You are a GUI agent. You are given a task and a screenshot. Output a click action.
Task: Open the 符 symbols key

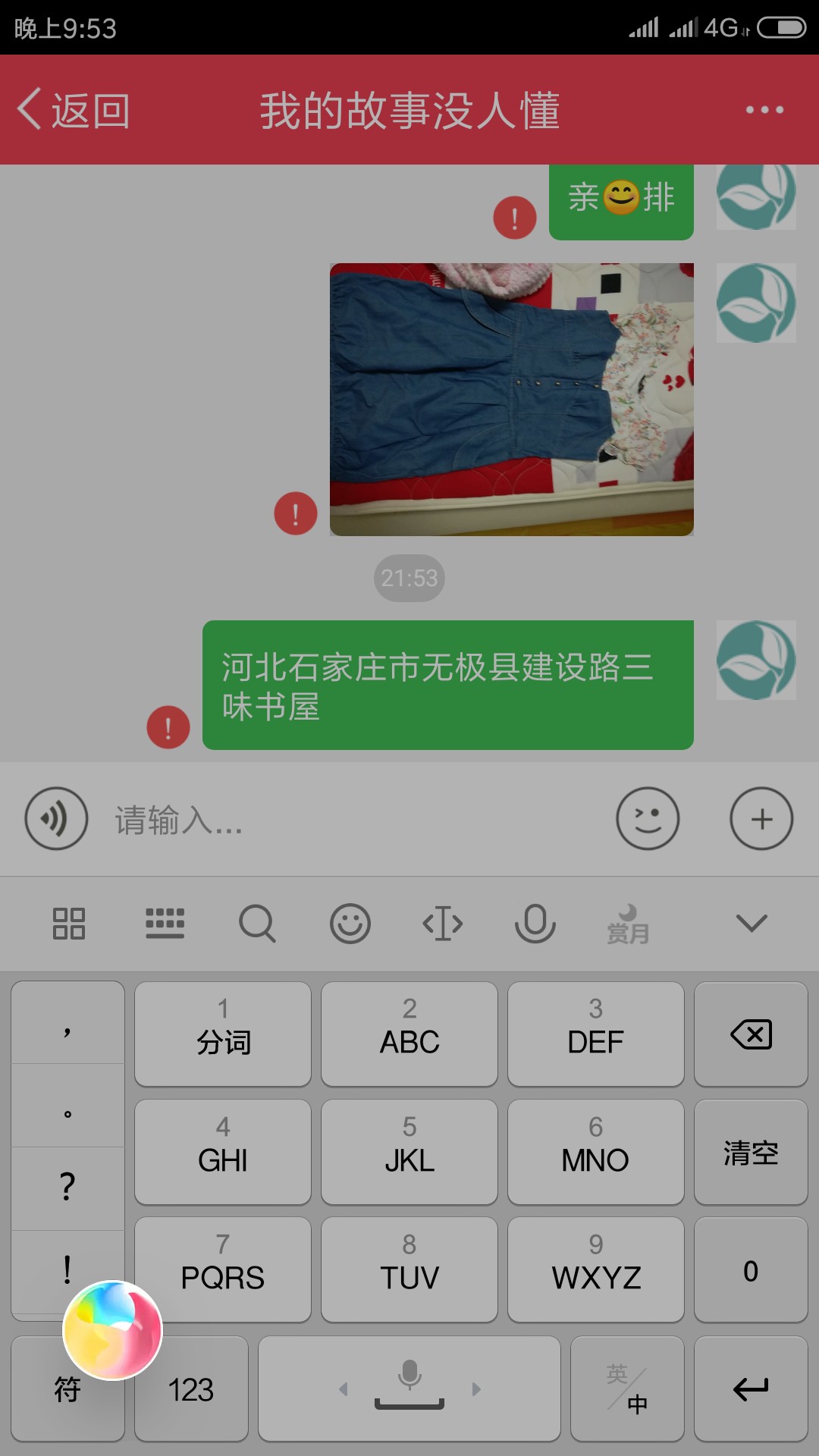[67, 1389]
